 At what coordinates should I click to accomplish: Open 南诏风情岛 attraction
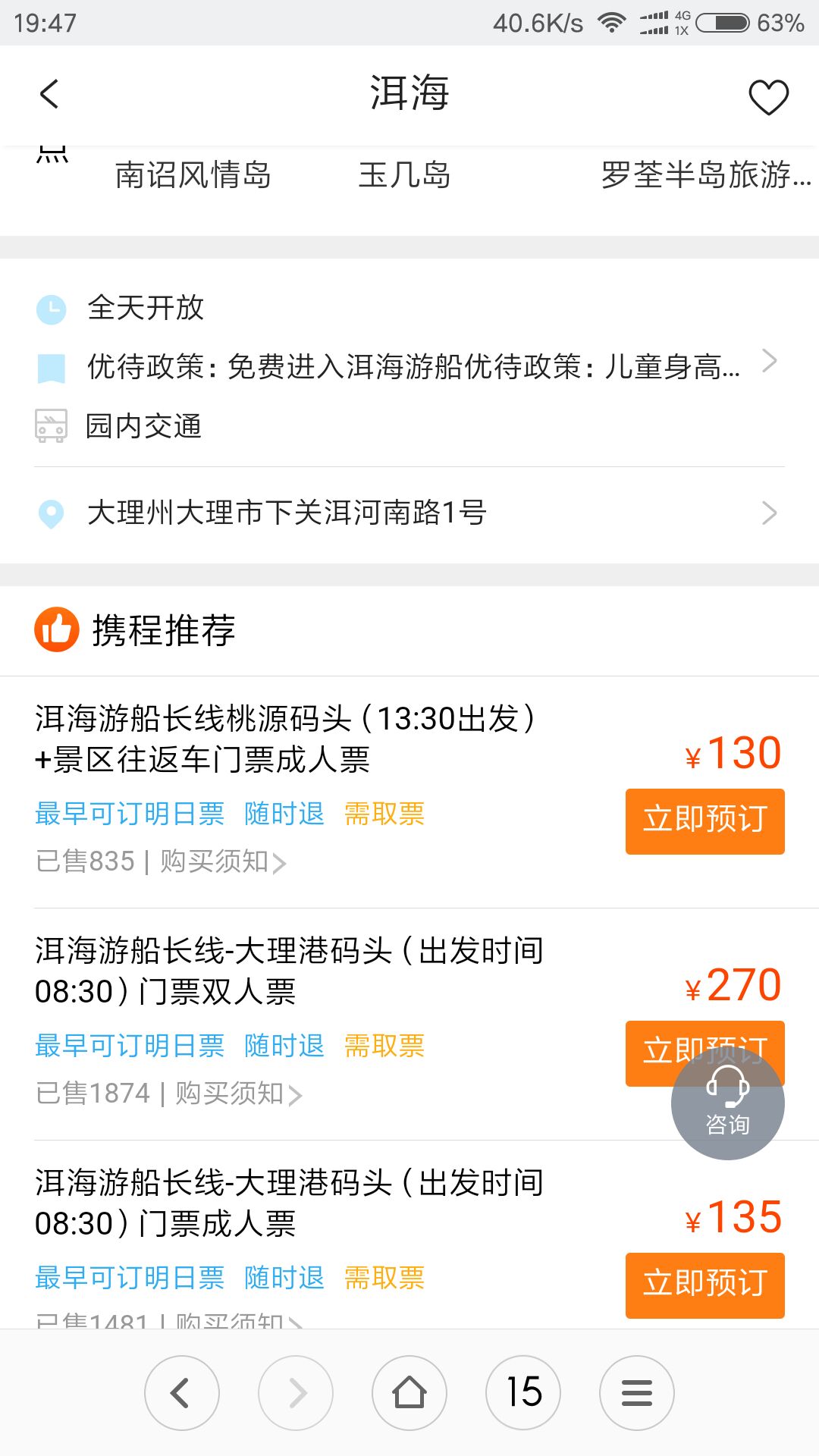click(193, 175)
